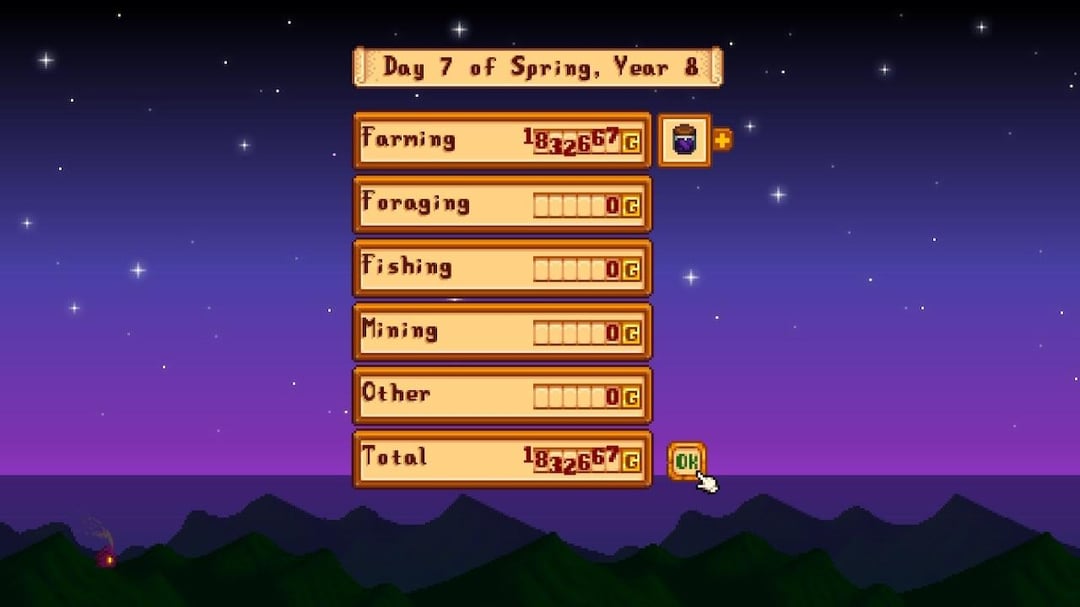Open the Other category row

502,395
